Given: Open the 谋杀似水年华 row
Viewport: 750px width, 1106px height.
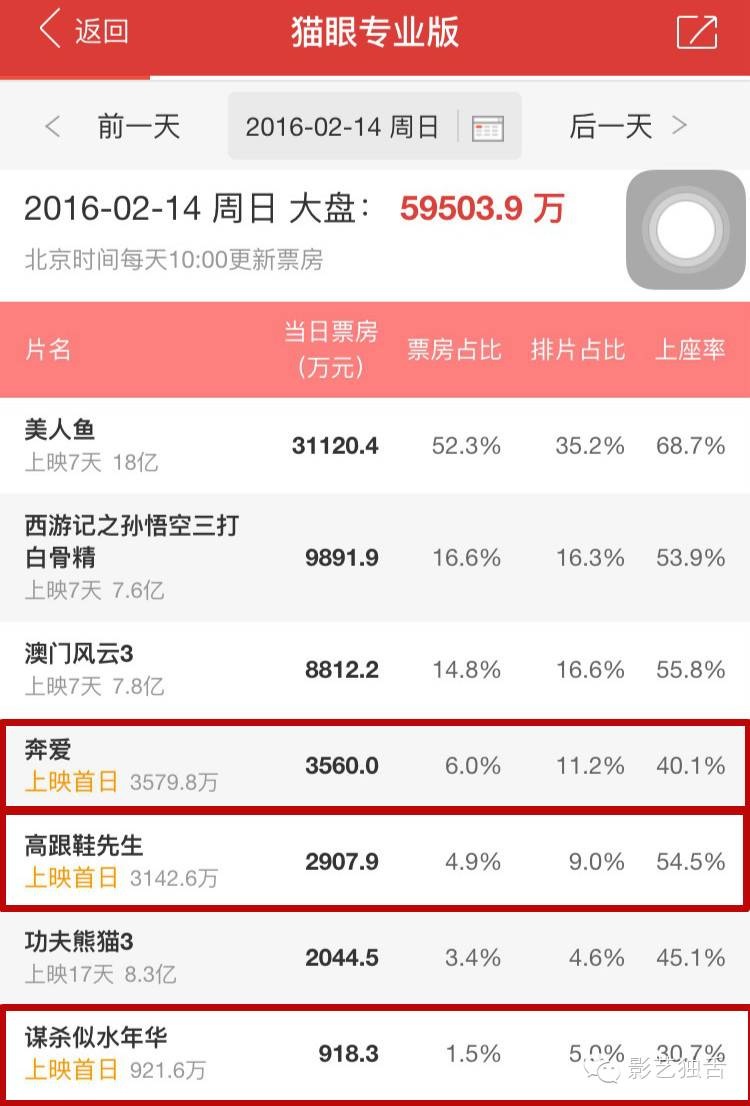Looking at the screenshot, I should point(374,1053).
